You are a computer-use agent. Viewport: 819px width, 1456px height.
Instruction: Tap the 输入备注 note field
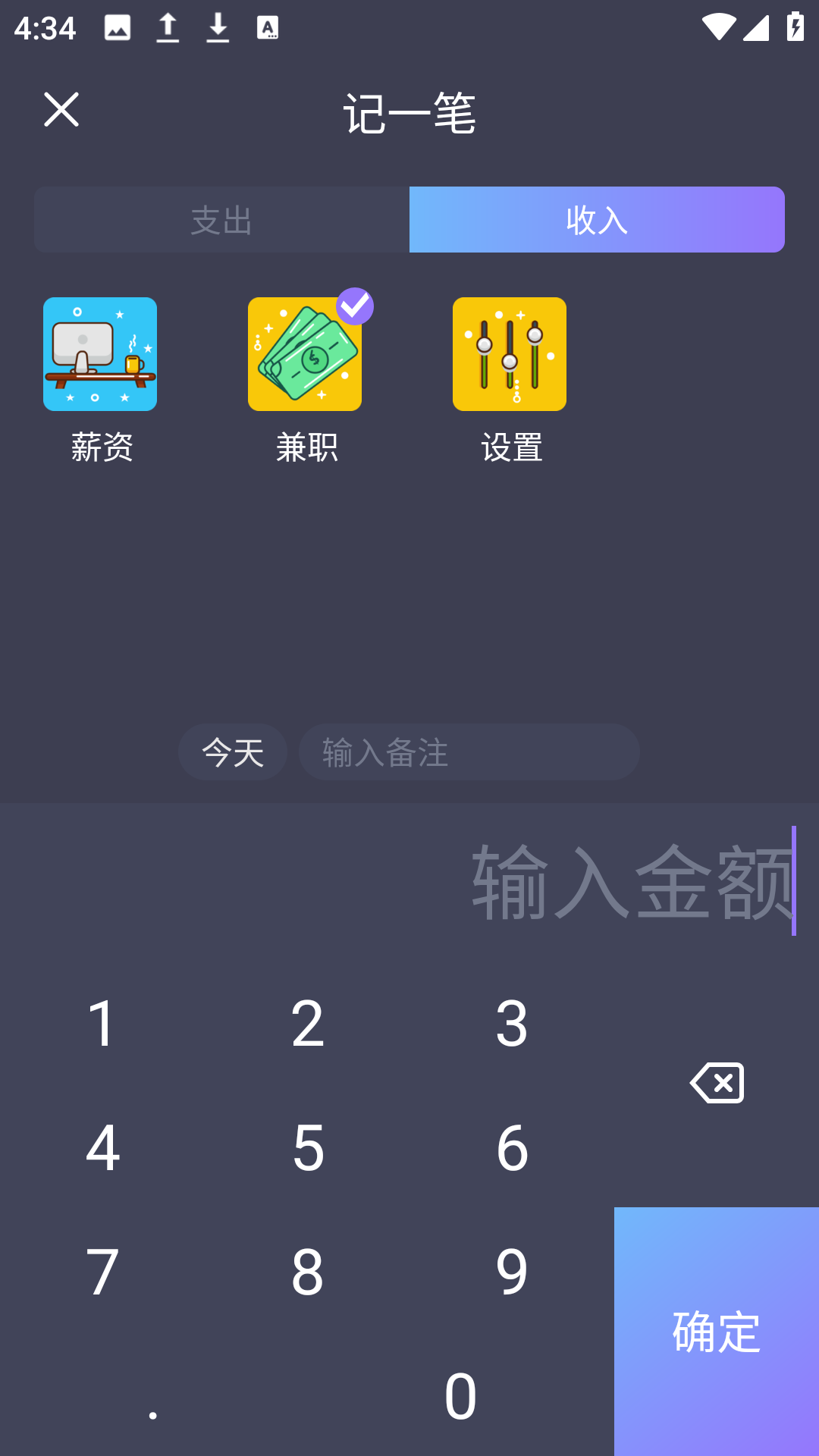point(469,752)
